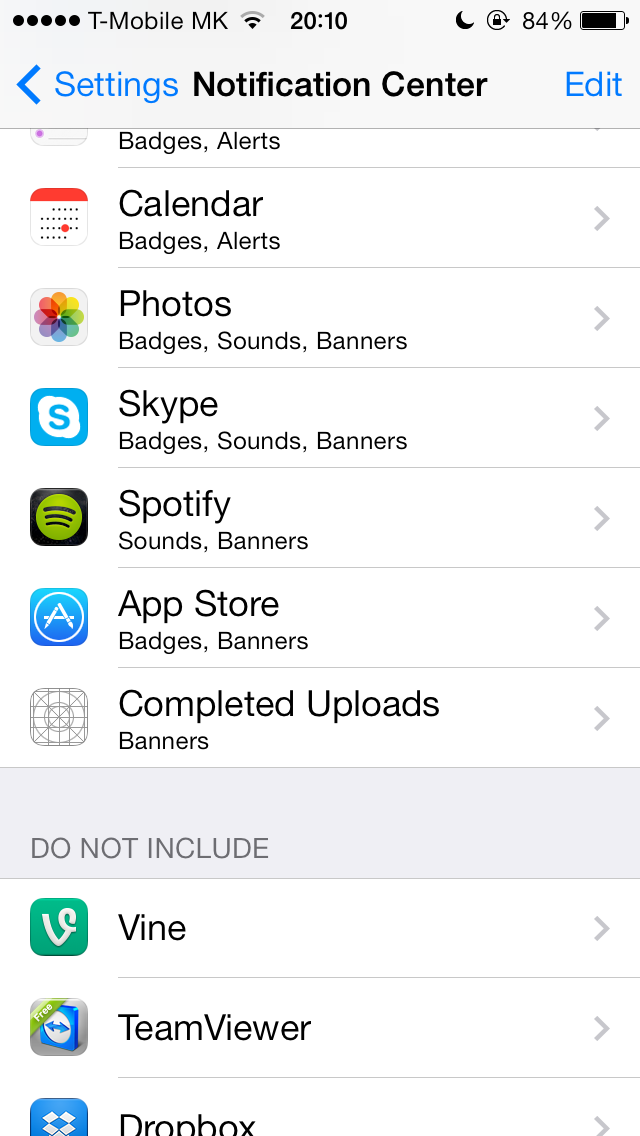Tap Edit in the navigation bar

tap(593, 85)
